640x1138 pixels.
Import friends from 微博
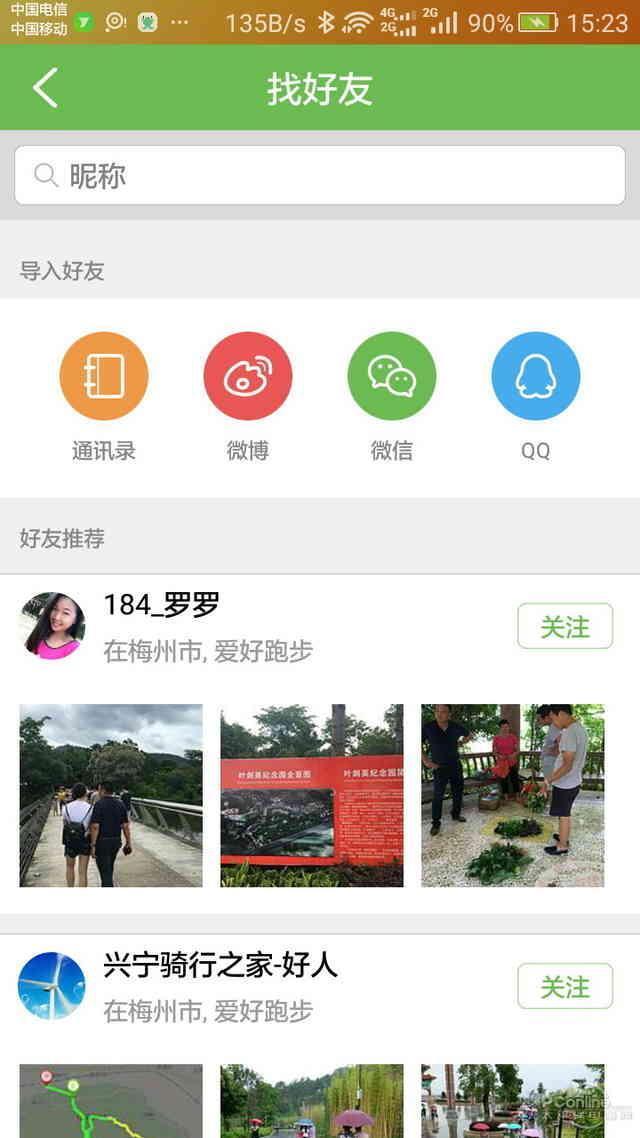click(x=248, y=377)
